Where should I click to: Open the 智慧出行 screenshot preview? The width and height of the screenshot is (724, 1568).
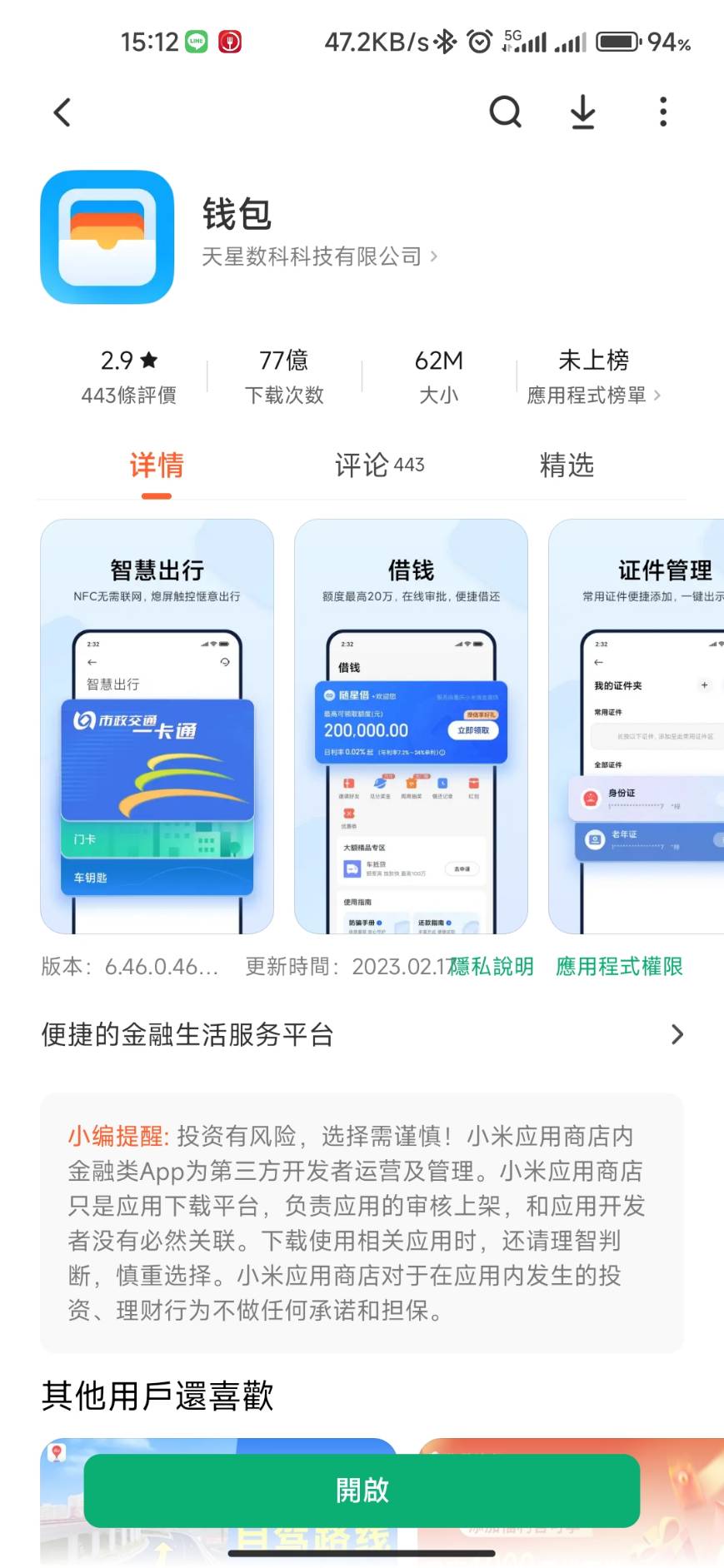[157, 726]
